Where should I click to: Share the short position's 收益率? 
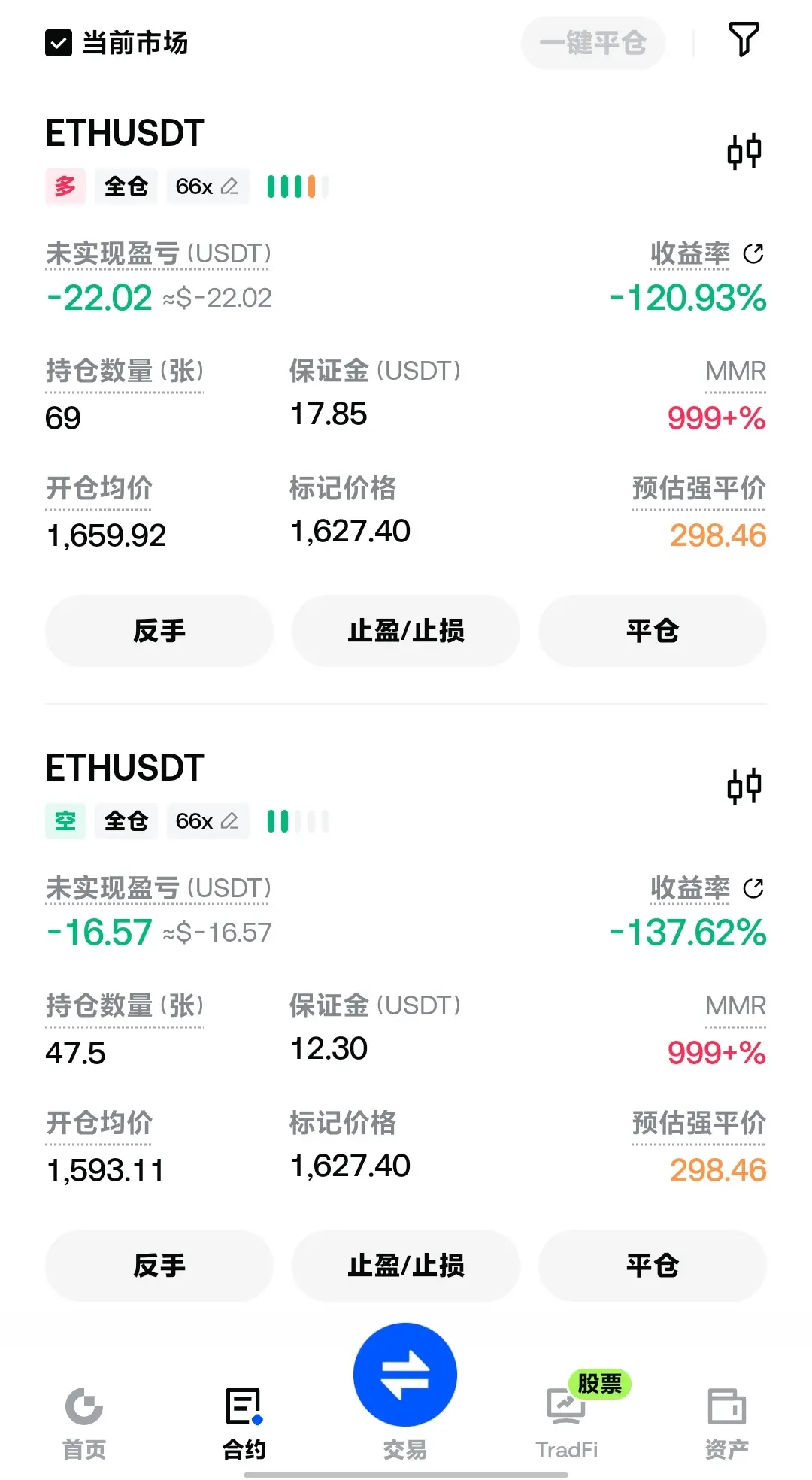(x=753, y=889)
